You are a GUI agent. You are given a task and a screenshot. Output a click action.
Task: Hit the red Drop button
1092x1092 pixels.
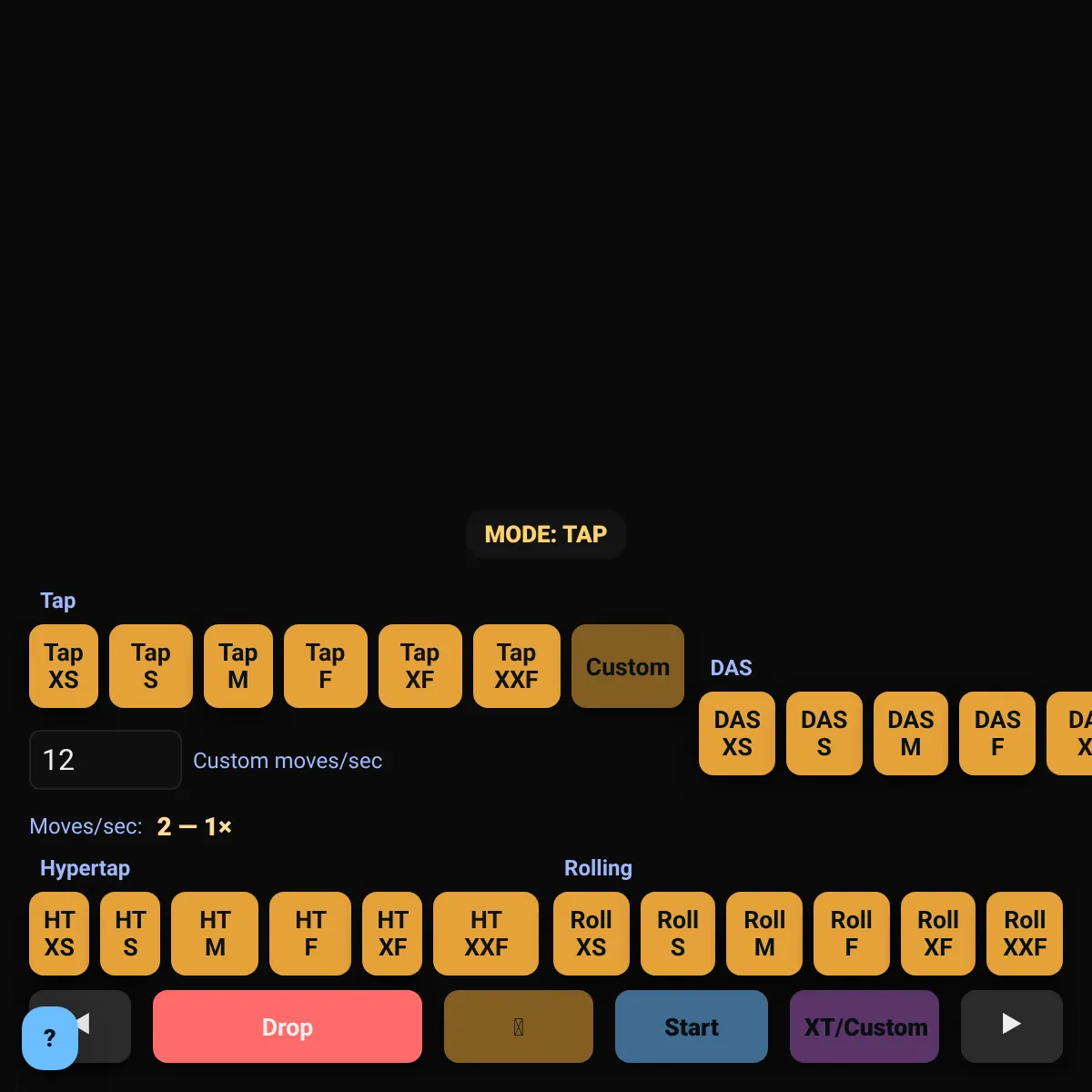(287, 1026)
